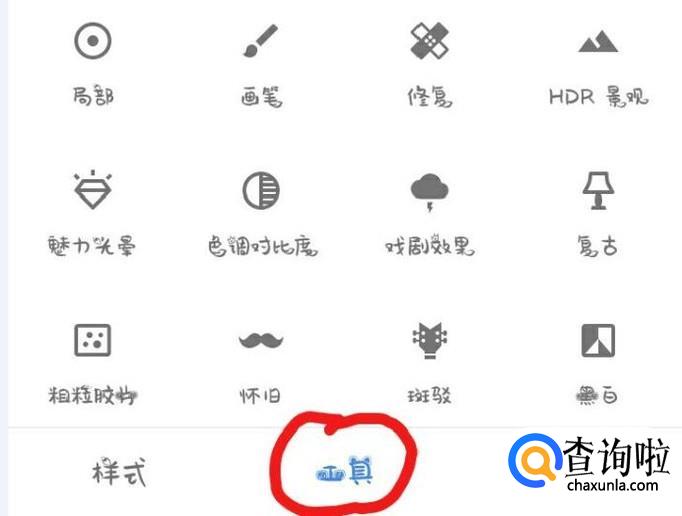The width and height of the screenshot is (682, 516).
Task: Apply the 粗粒胶片 grainy film filter
Action: point(93,360)
